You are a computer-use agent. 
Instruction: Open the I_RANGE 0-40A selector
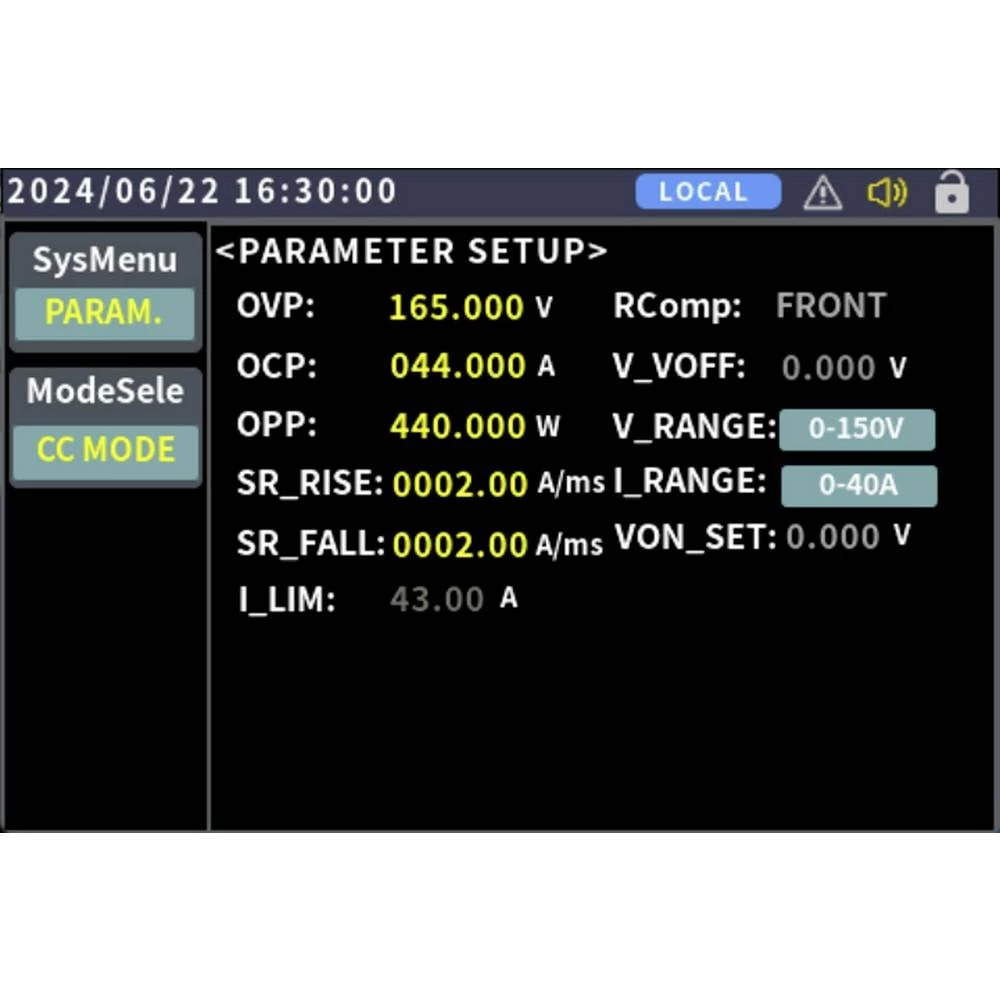(x=858, y=486)
